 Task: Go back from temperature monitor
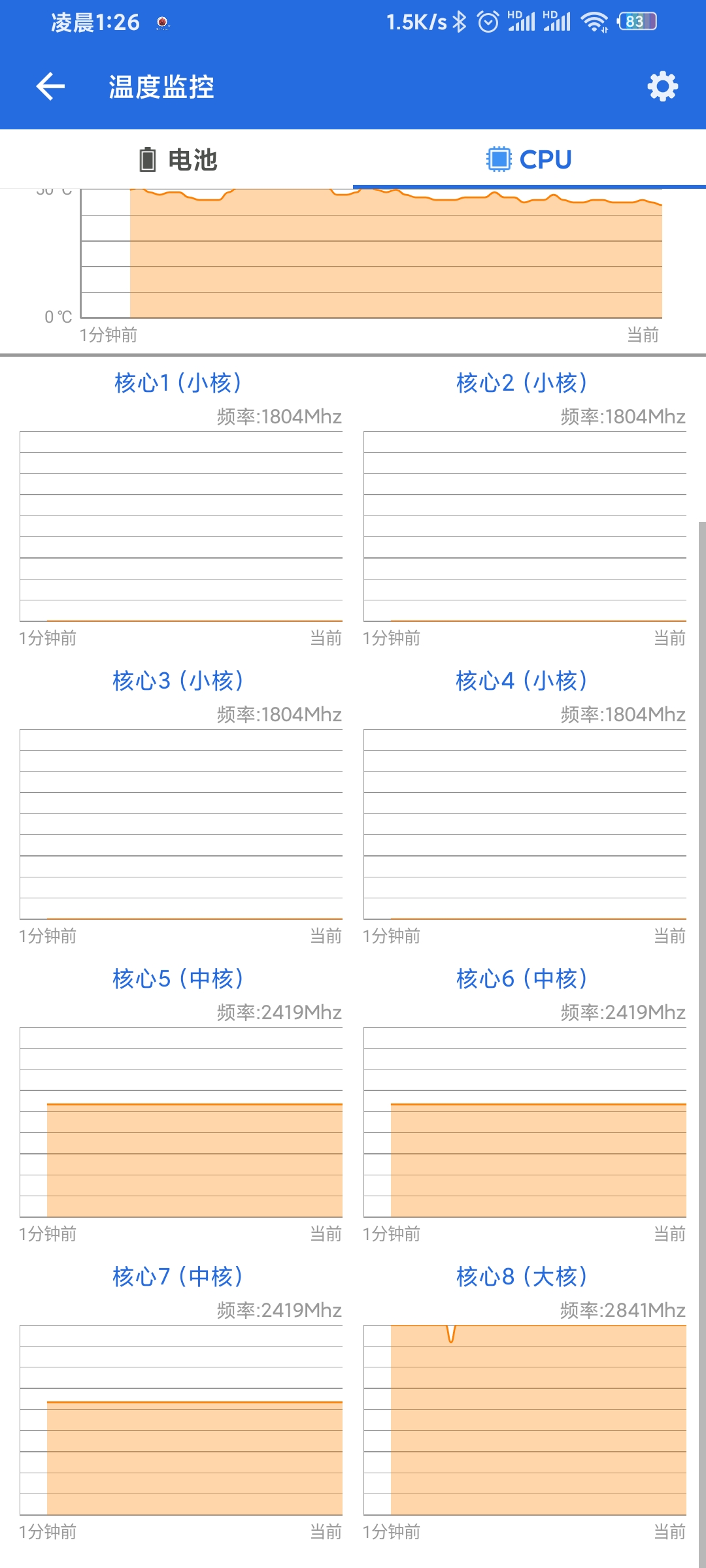pos(50,87)
